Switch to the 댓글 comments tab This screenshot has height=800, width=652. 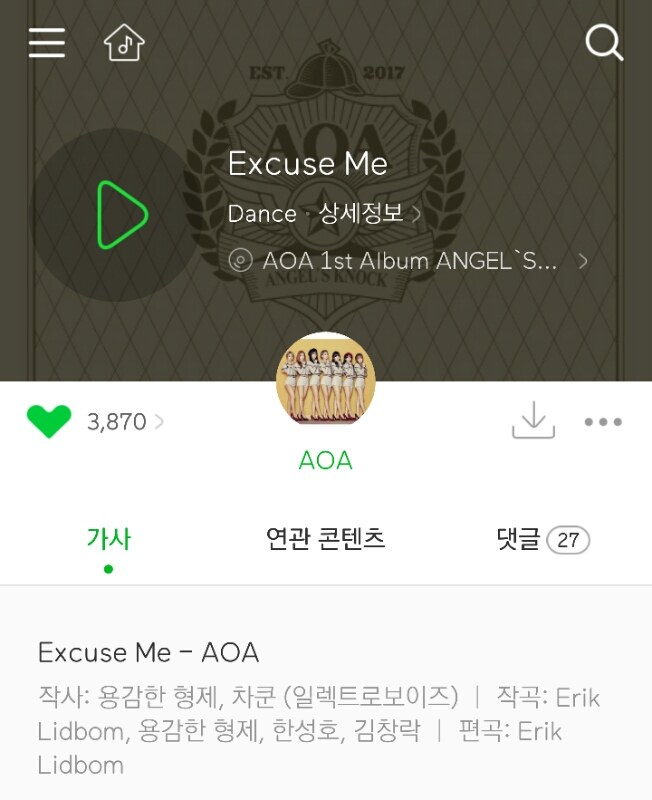click(x=542, y=540)
